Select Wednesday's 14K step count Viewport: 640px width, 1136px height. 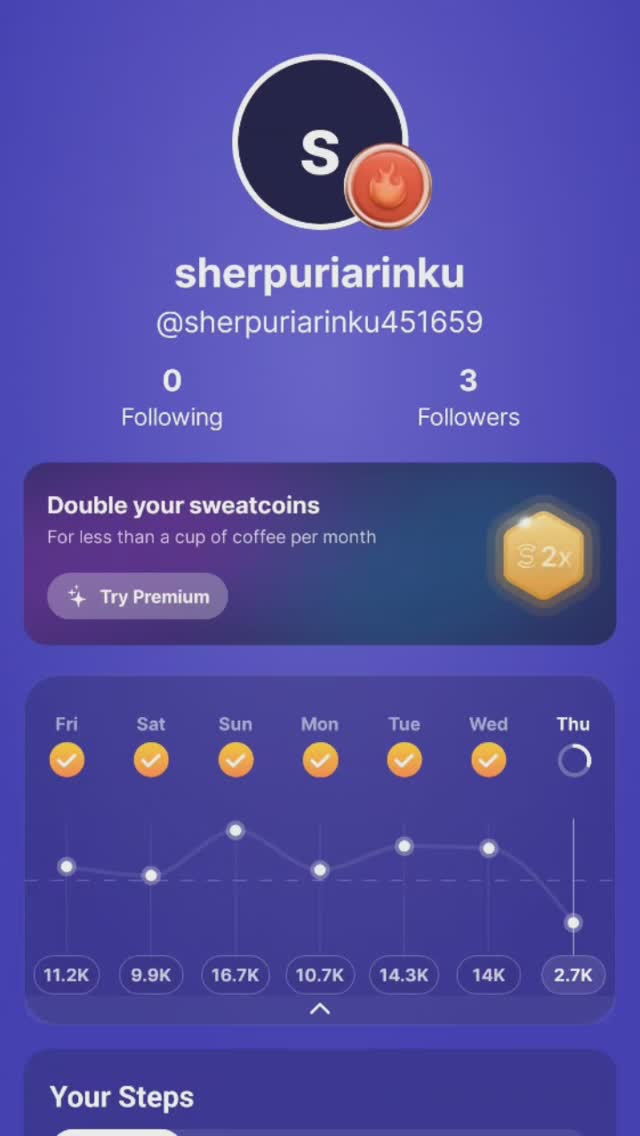click(488, 975)
